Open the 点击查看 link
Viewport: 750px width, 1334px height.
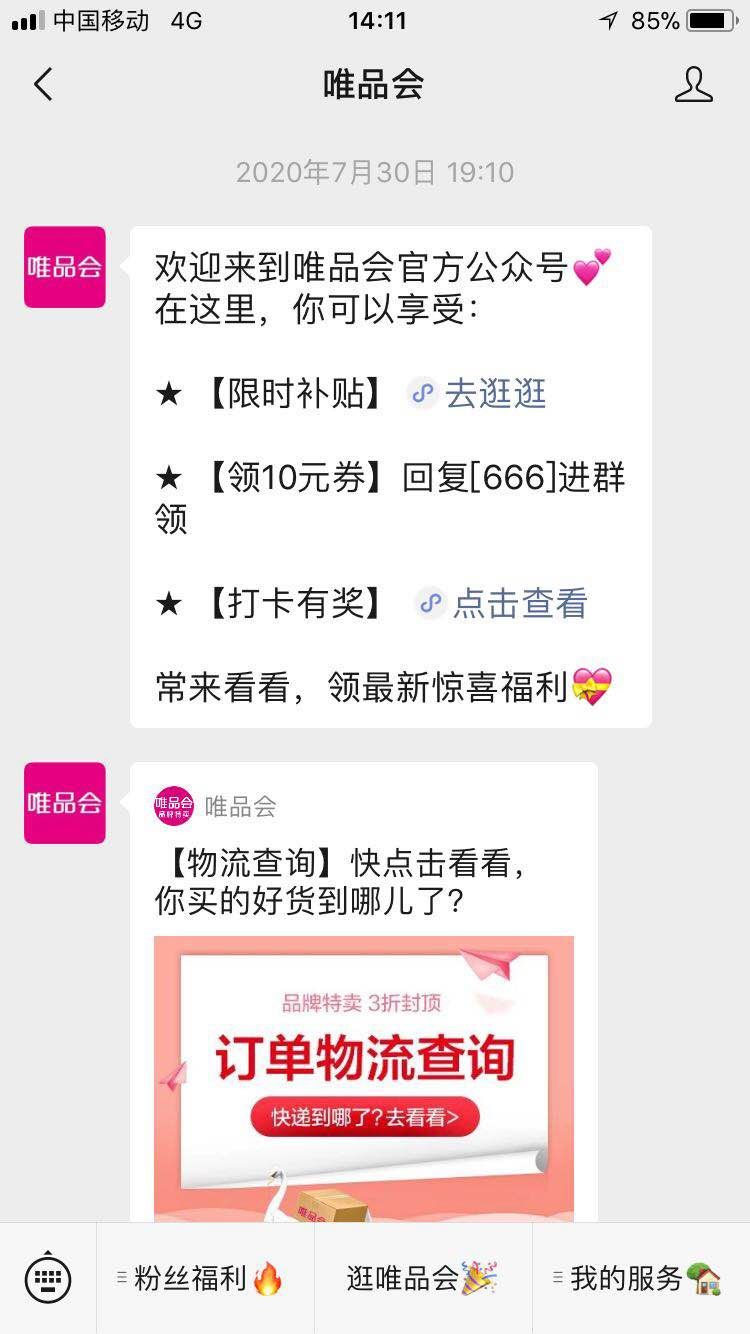click(x=519, y=604)
